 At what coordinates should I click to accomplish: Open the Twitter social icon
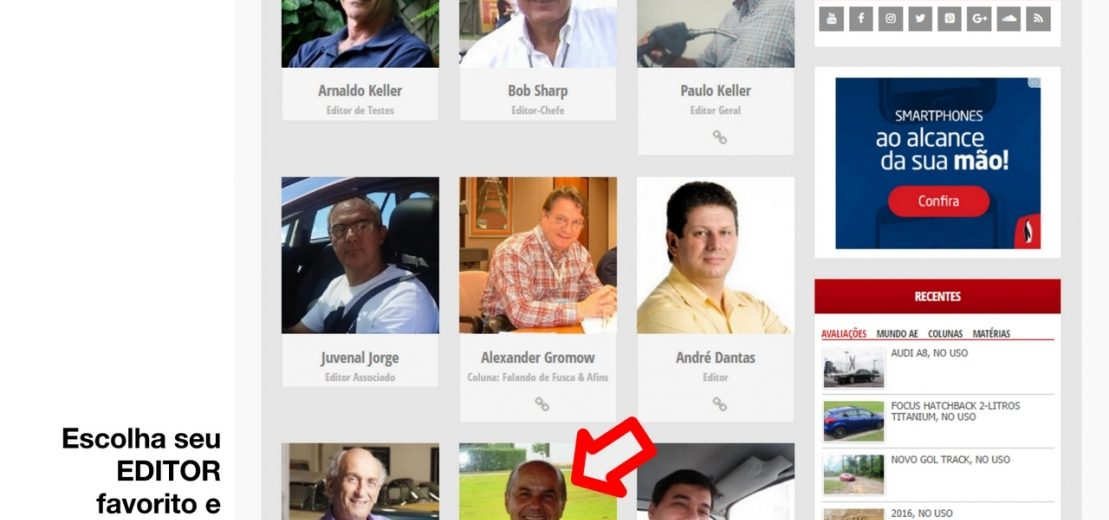click(920, 18)
